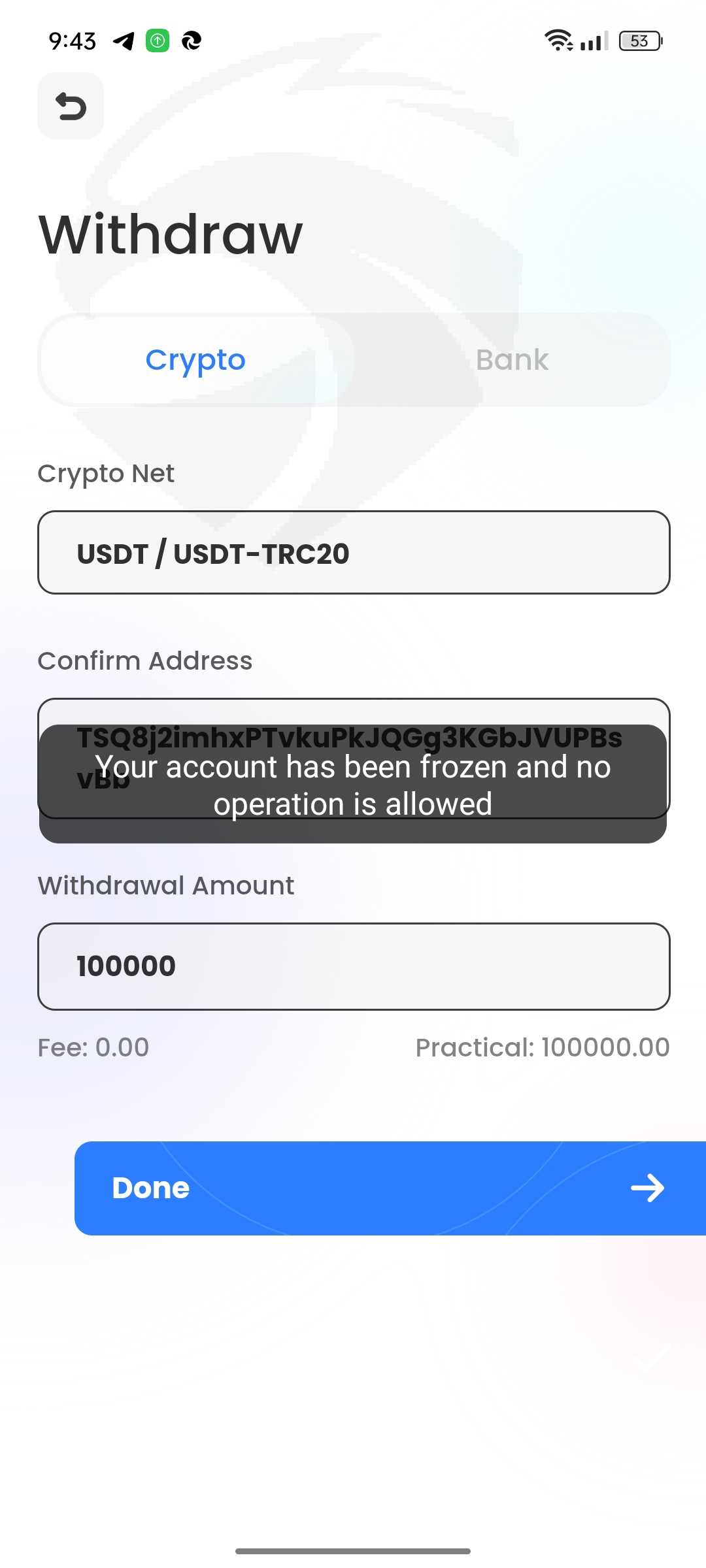The width and height of the screenshot is (706, 1568).
Task: Switch to the Bank tab
Action: [512, 360]
